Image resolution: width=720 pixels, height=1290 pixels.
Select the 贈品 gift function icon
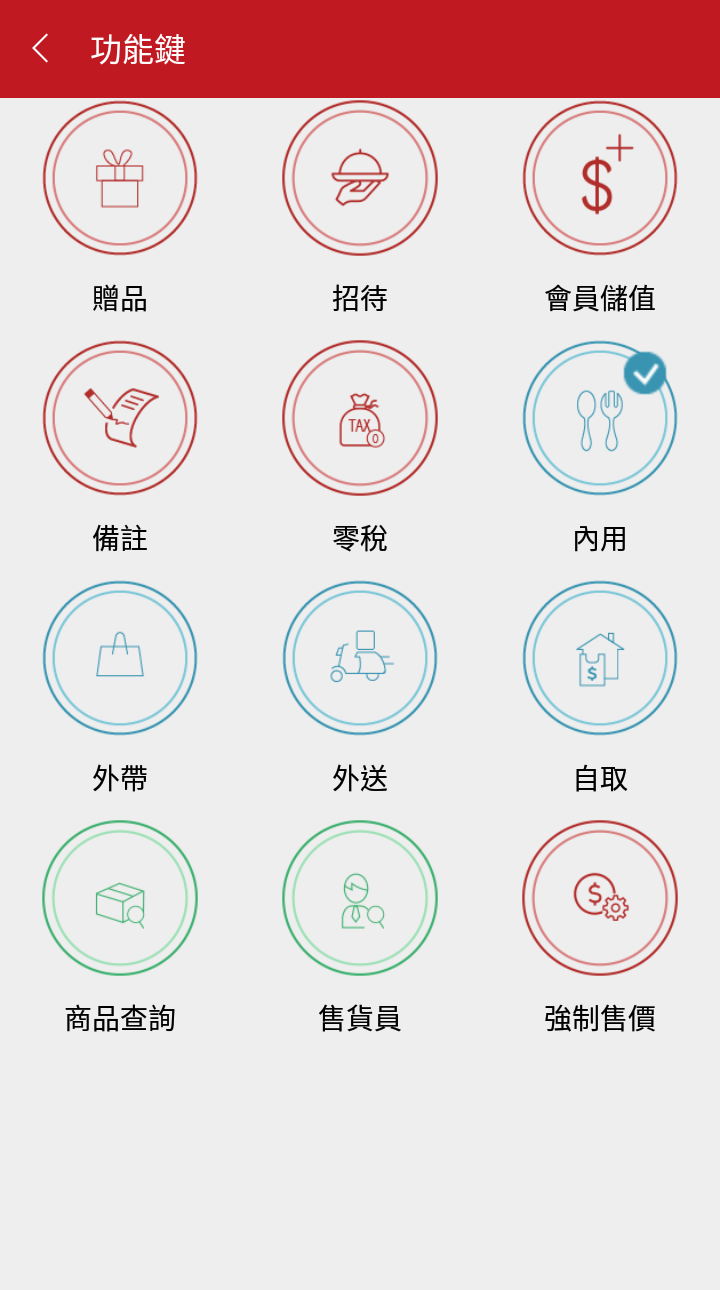click(x=120, y=177)
